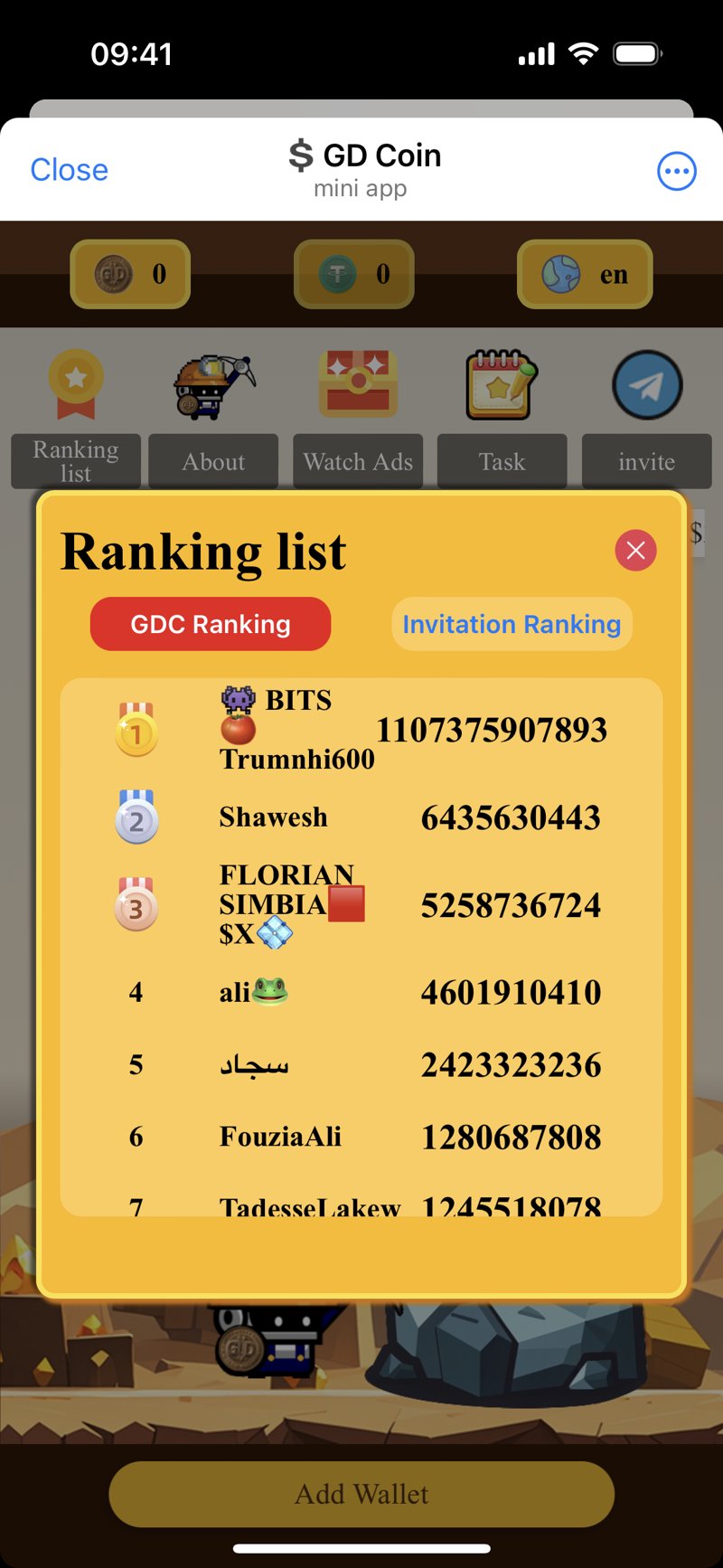Tap Add Wallet button
Viewport: 723px width, 1568px height.
(361, 1494)
